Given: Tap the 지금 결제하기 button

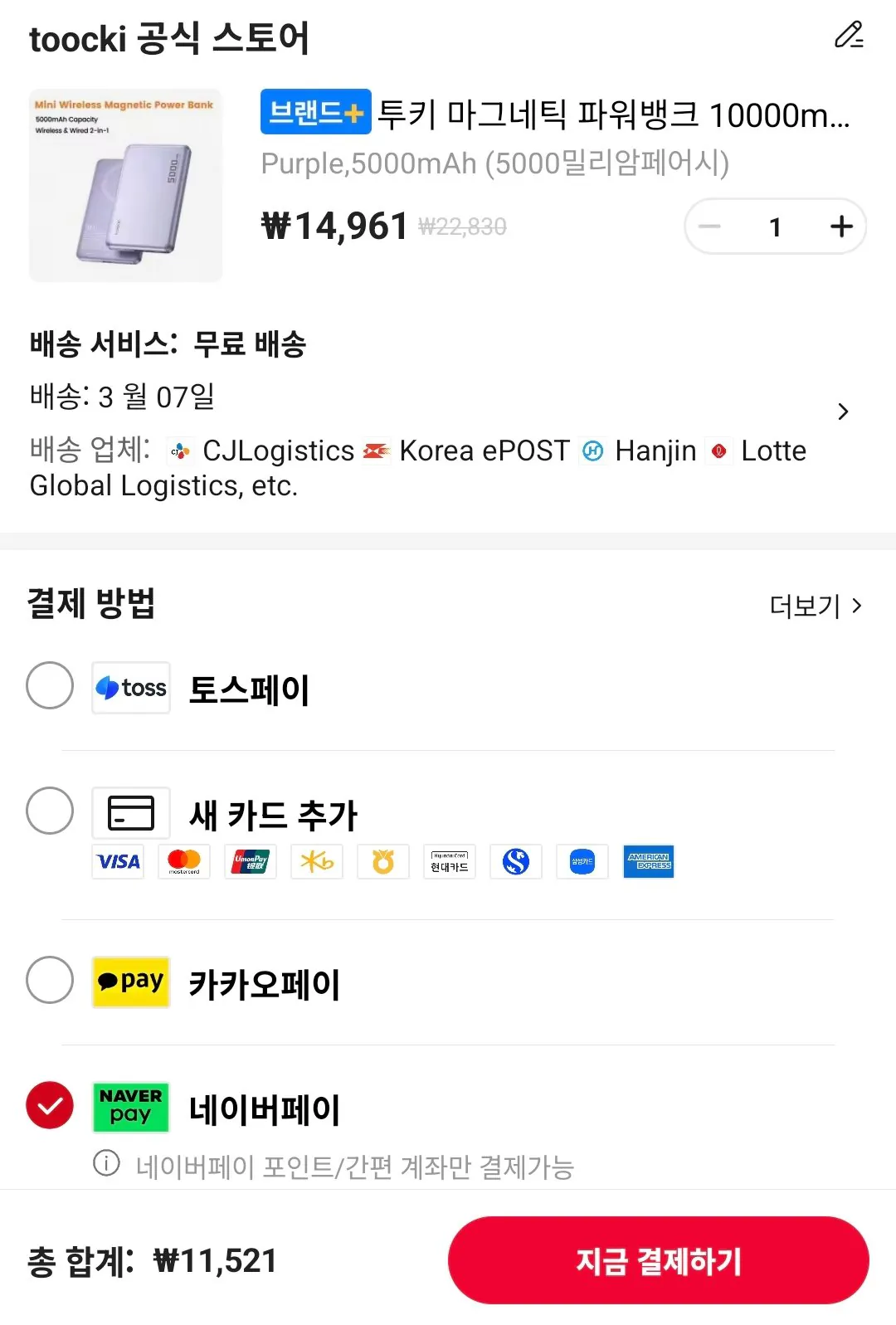Looking at the screenshot, I should pos(658,1260).
